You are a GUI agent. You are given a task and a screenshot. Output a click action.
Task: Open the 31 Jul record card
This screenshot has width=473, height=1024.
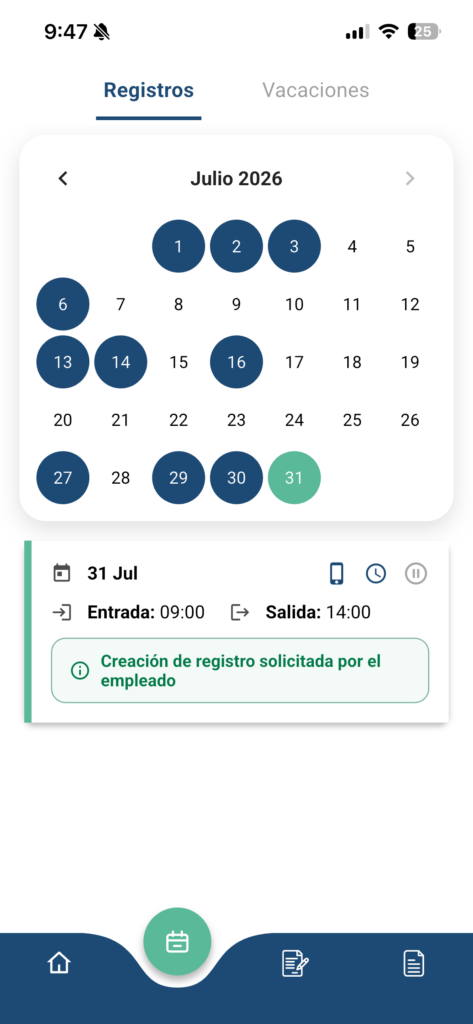click(x=236, y=632)
